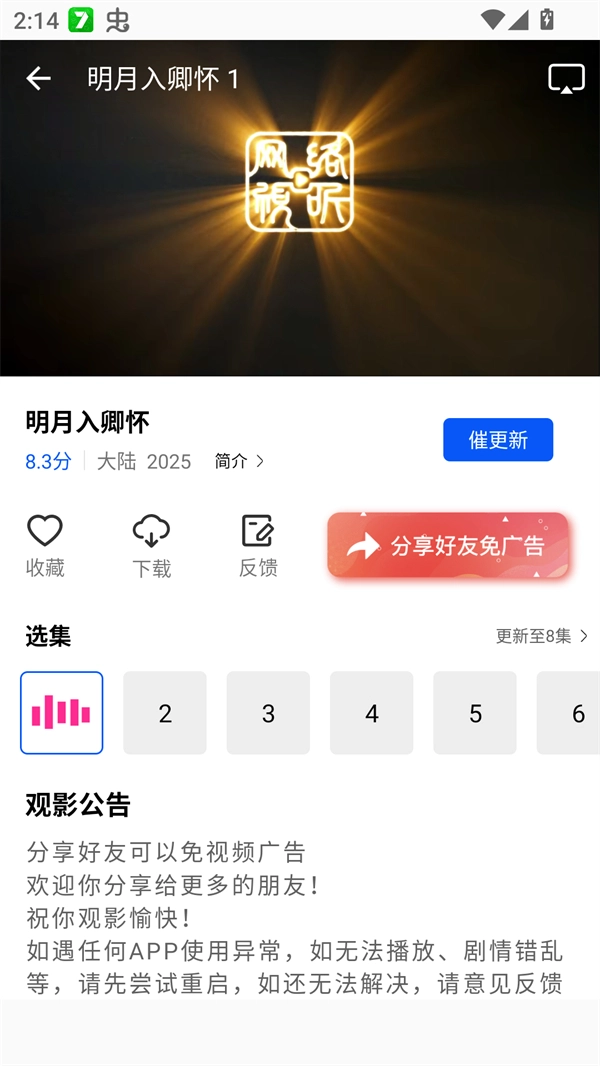Switch to episode 3
Image resolution: width=600 pixels, height=1066 pixels.
coord(268,713)
